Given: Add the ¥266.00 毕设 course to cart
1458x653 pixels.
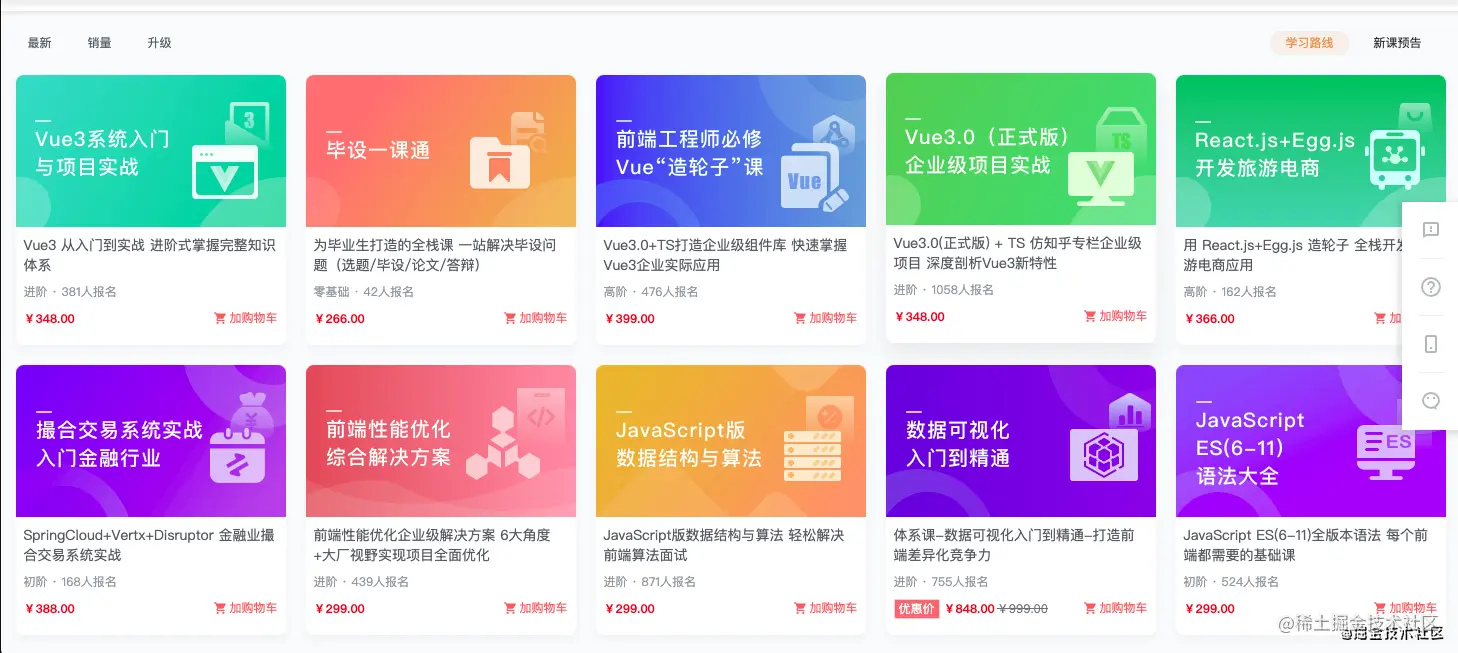Looking at the screenshot, I should 535,319.
